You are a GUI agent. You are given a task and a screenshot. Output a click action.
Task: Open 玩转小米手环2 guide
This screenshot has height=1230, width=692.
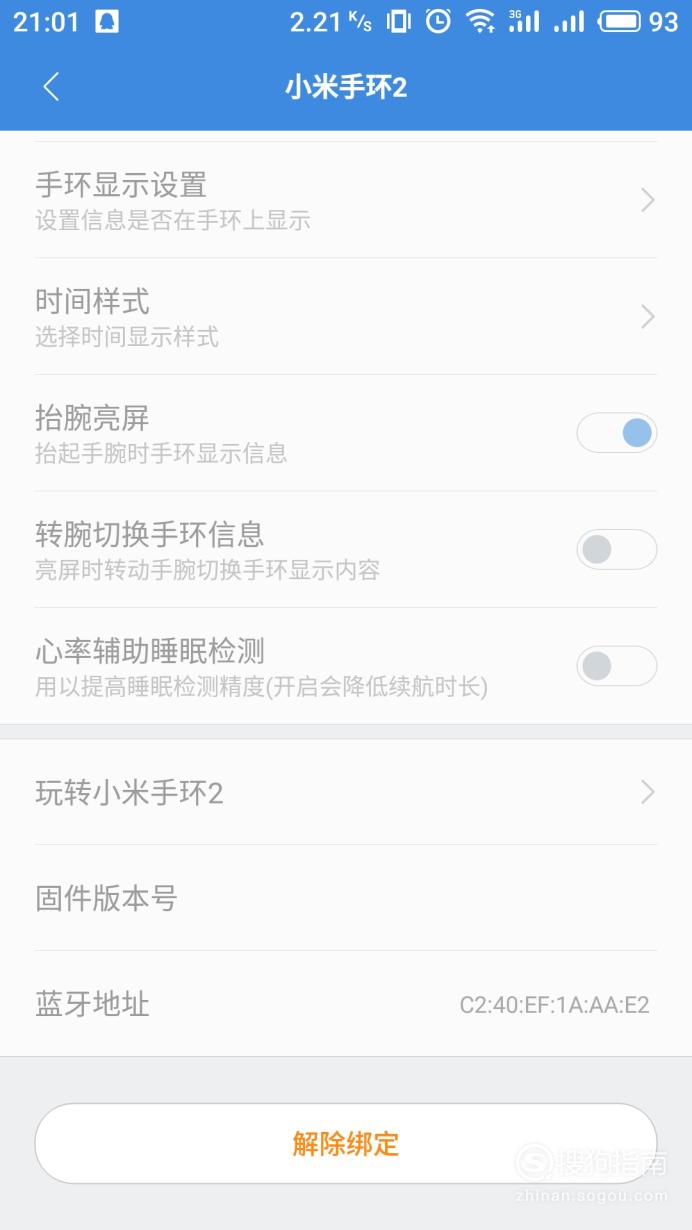click(x=346, y=792)
